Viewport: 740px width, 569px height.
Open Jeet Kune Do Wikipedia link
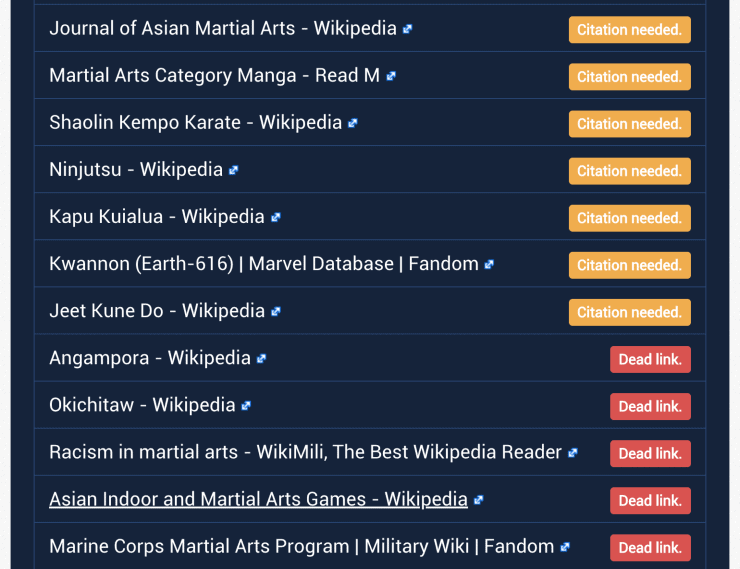pos(157,311)
